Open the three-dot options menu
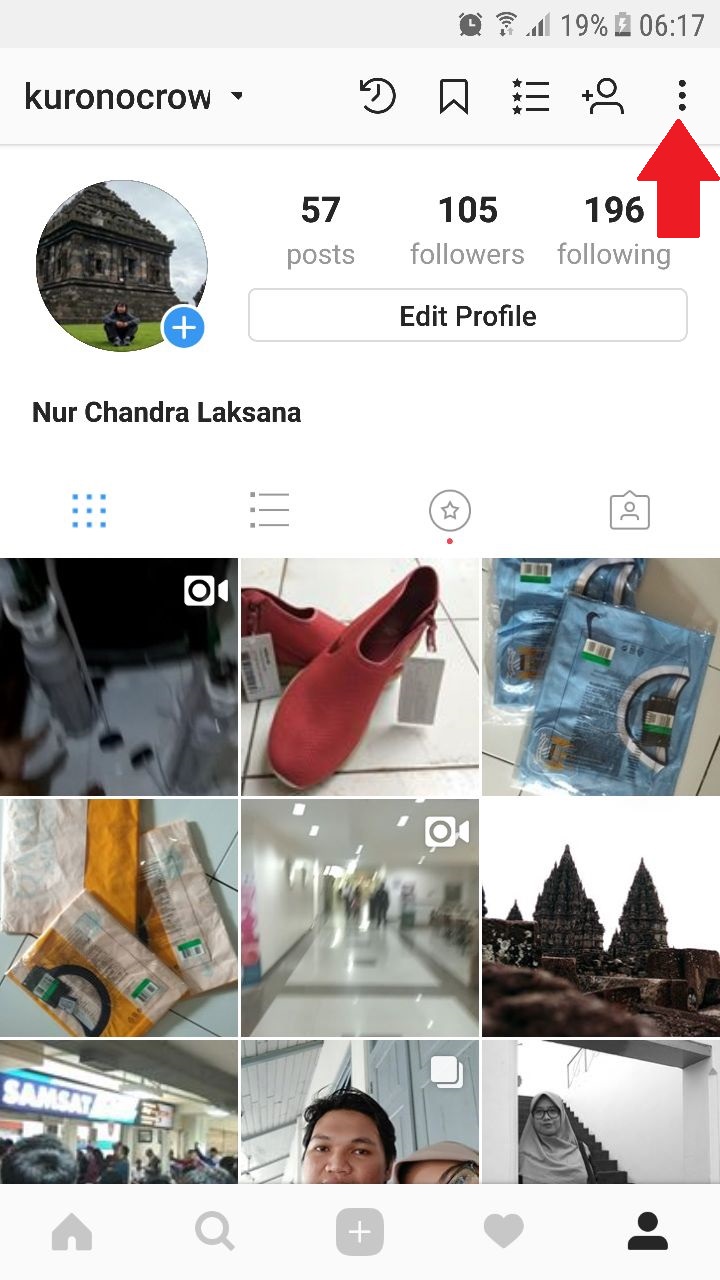Screen dimensions: 720x1280 click(682, 97)
